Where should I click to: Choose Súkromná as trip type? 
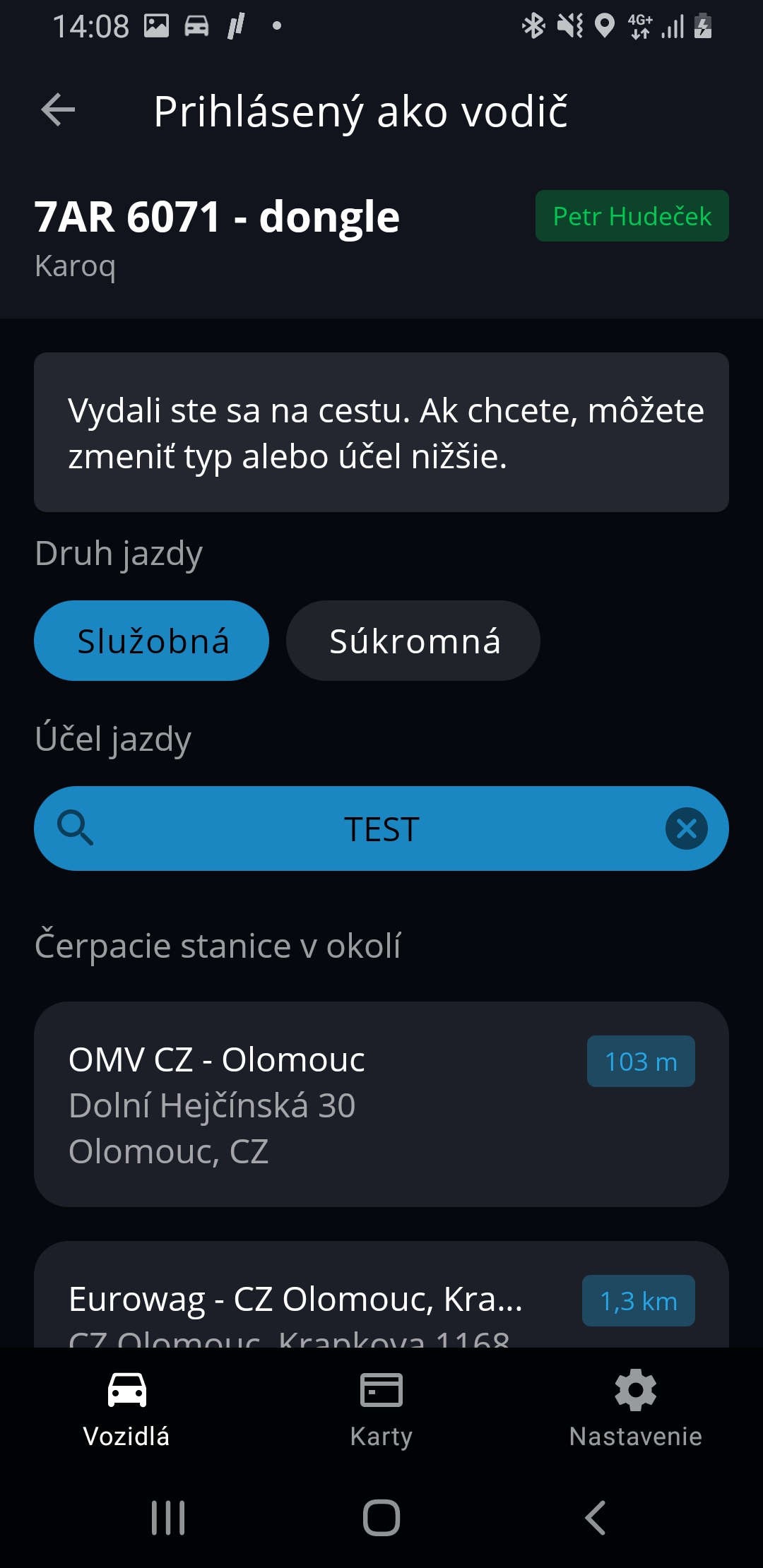click(x=413, y=641)
